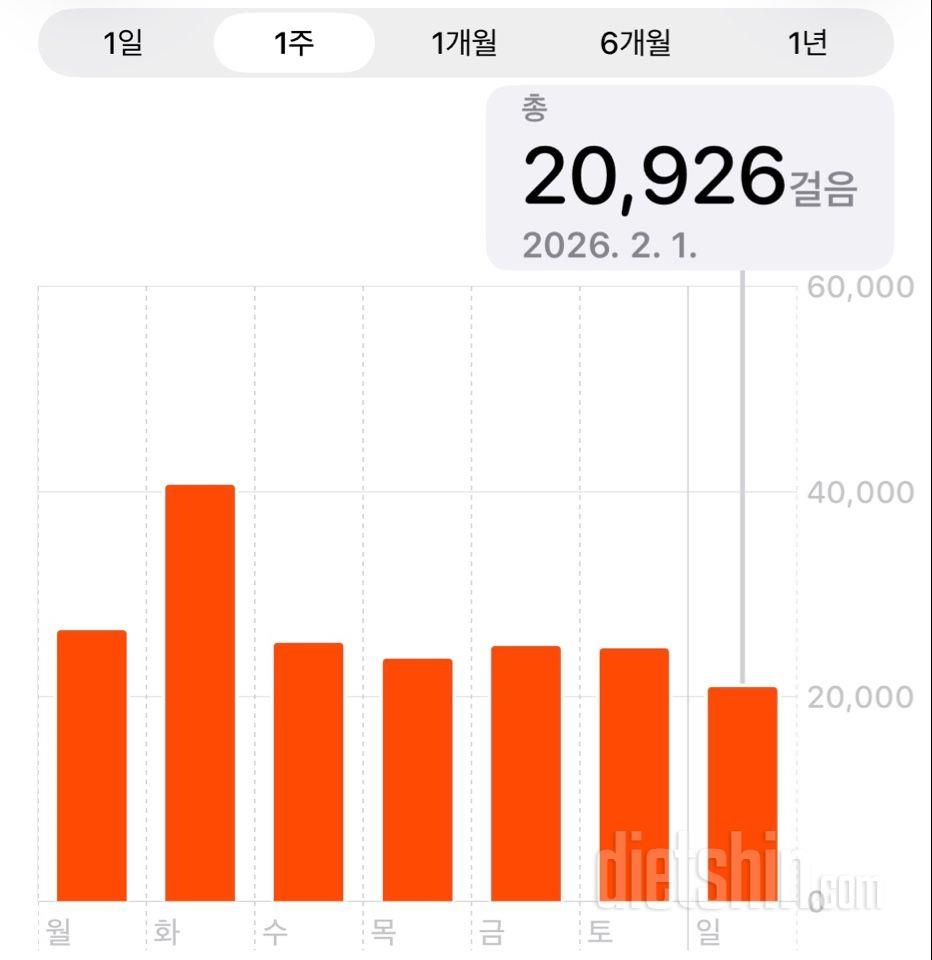Click the 60,000 axis label
932x960 pixels.
point(864,287)
